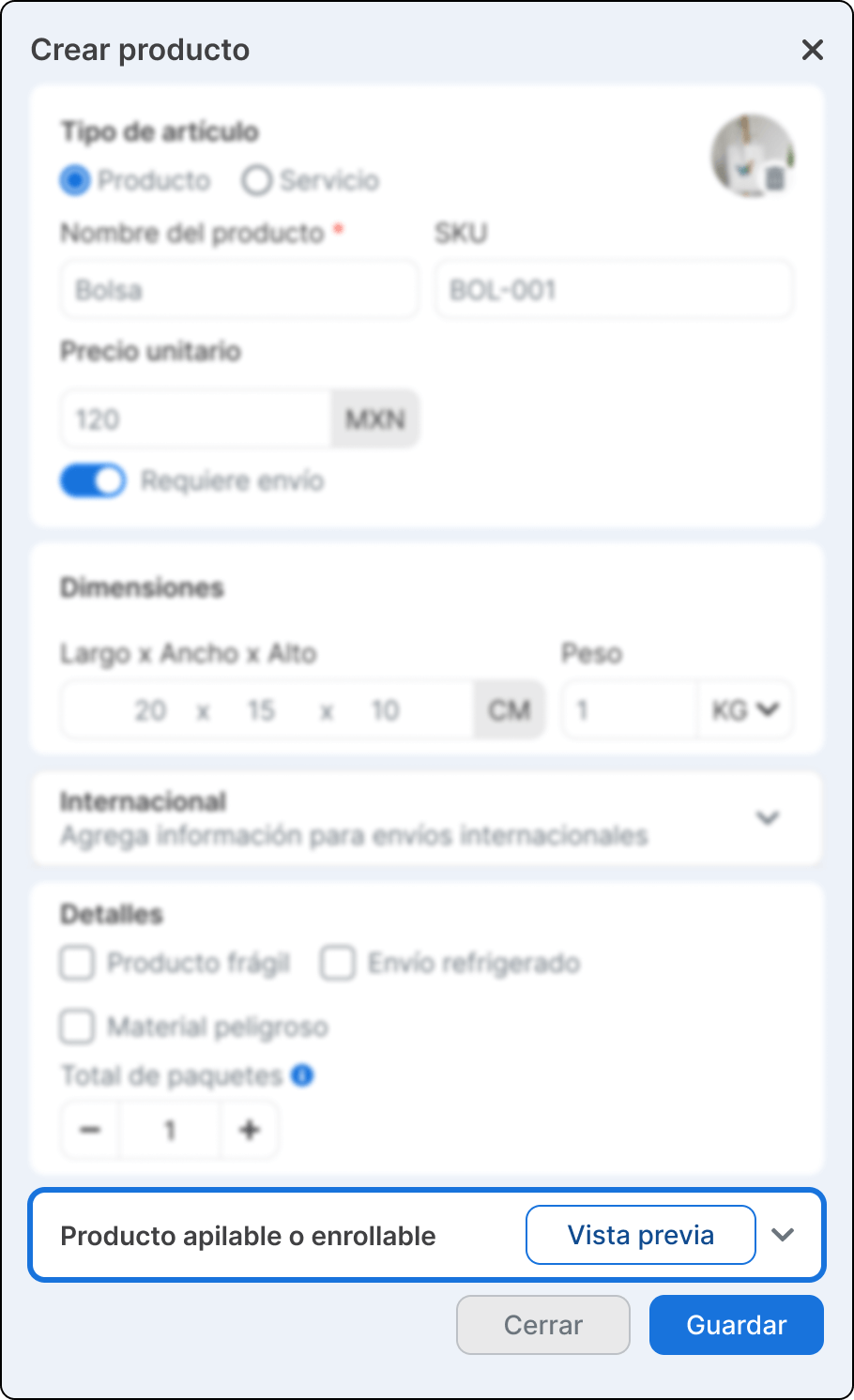Tap the Cerrar button
This screenshot has width=854, height=1400.
coord(542,1325)
